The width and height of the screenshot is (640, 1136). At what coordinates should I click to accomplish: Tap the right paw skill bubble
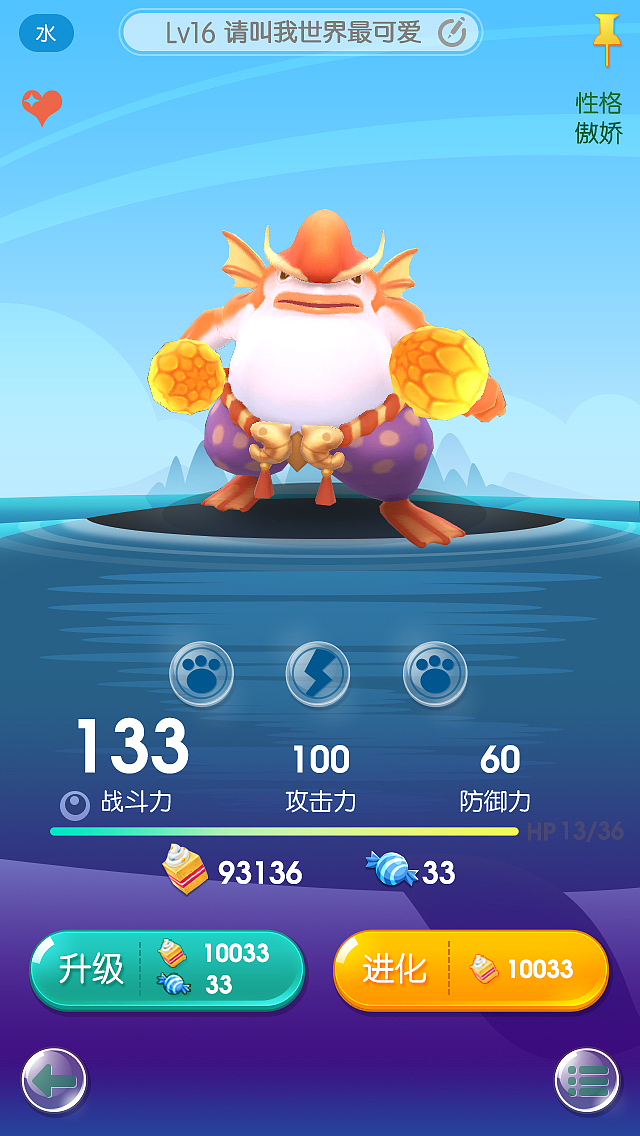435,674
